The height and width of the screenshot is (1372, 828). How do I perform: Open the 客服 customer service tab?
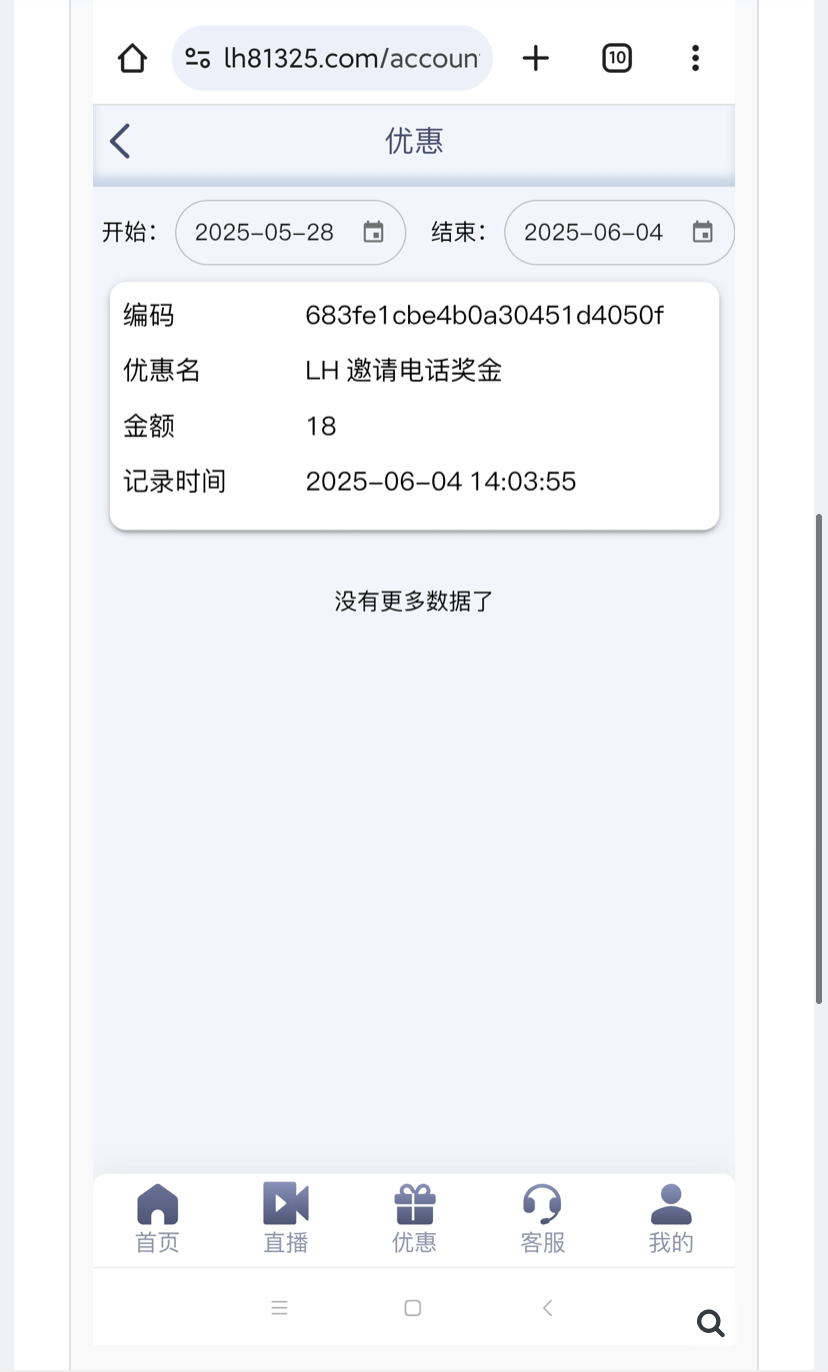(543, 1218)
